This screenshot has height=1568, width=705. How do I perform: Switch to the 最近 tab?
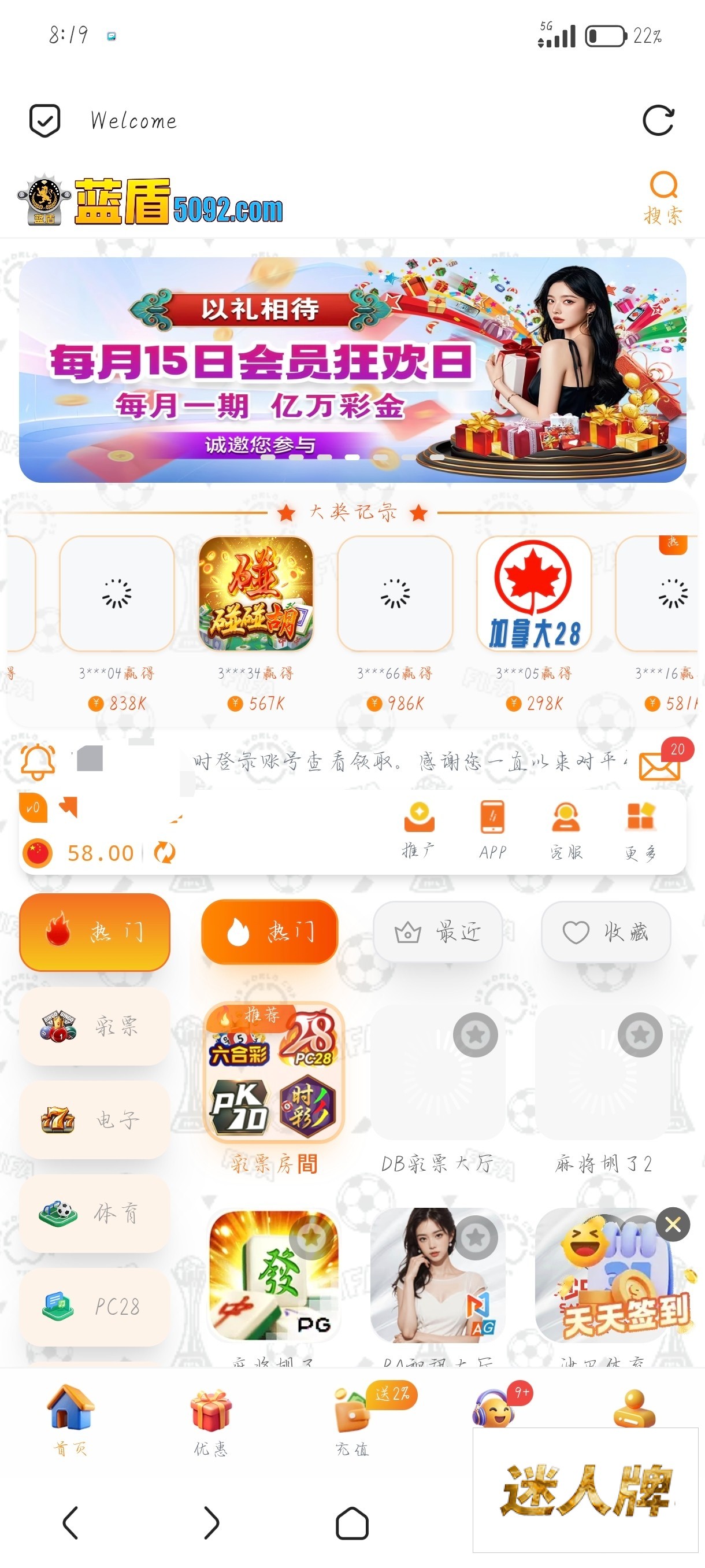437,931
